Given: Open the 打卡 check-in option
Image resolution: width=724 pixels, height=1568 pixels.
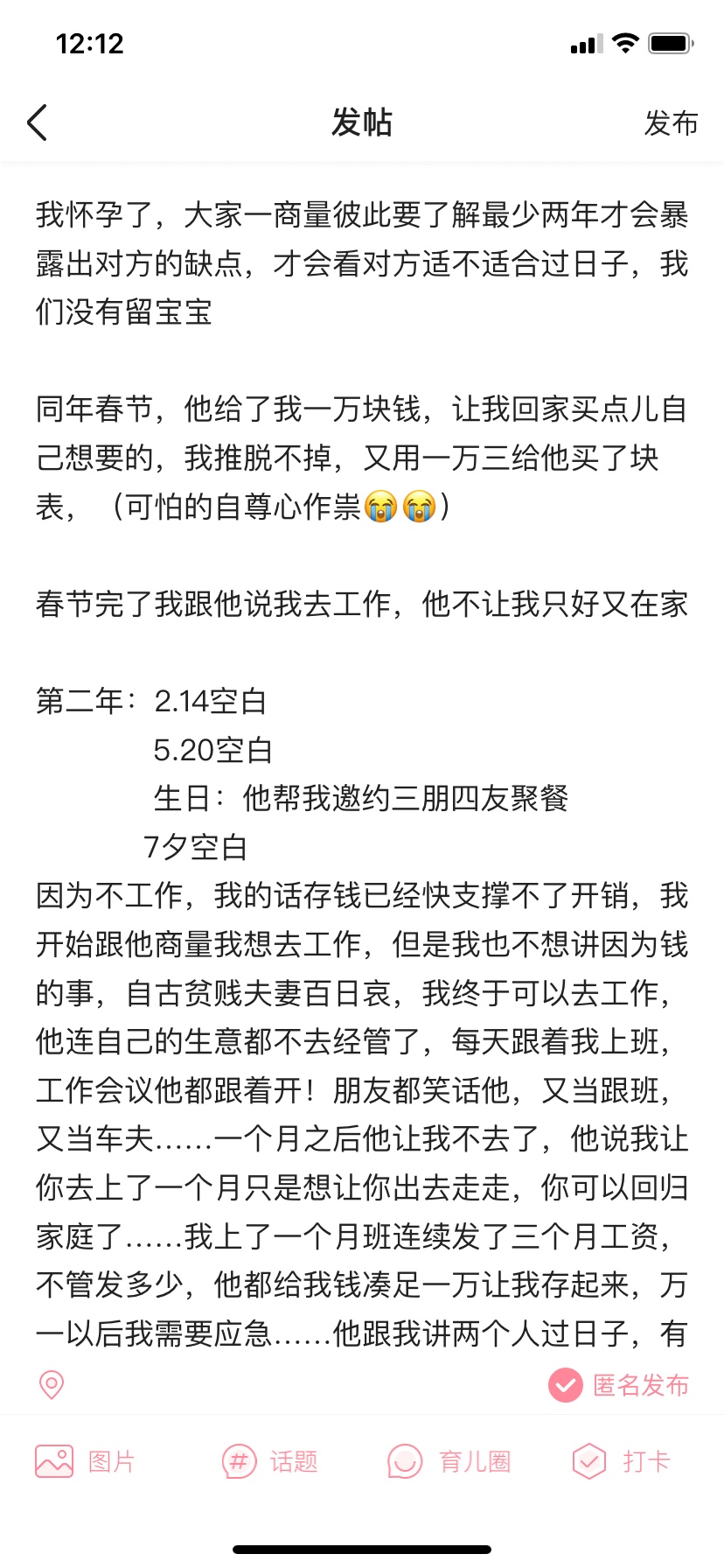Looking at the screenshot, I should click(x=621, y=1461).
